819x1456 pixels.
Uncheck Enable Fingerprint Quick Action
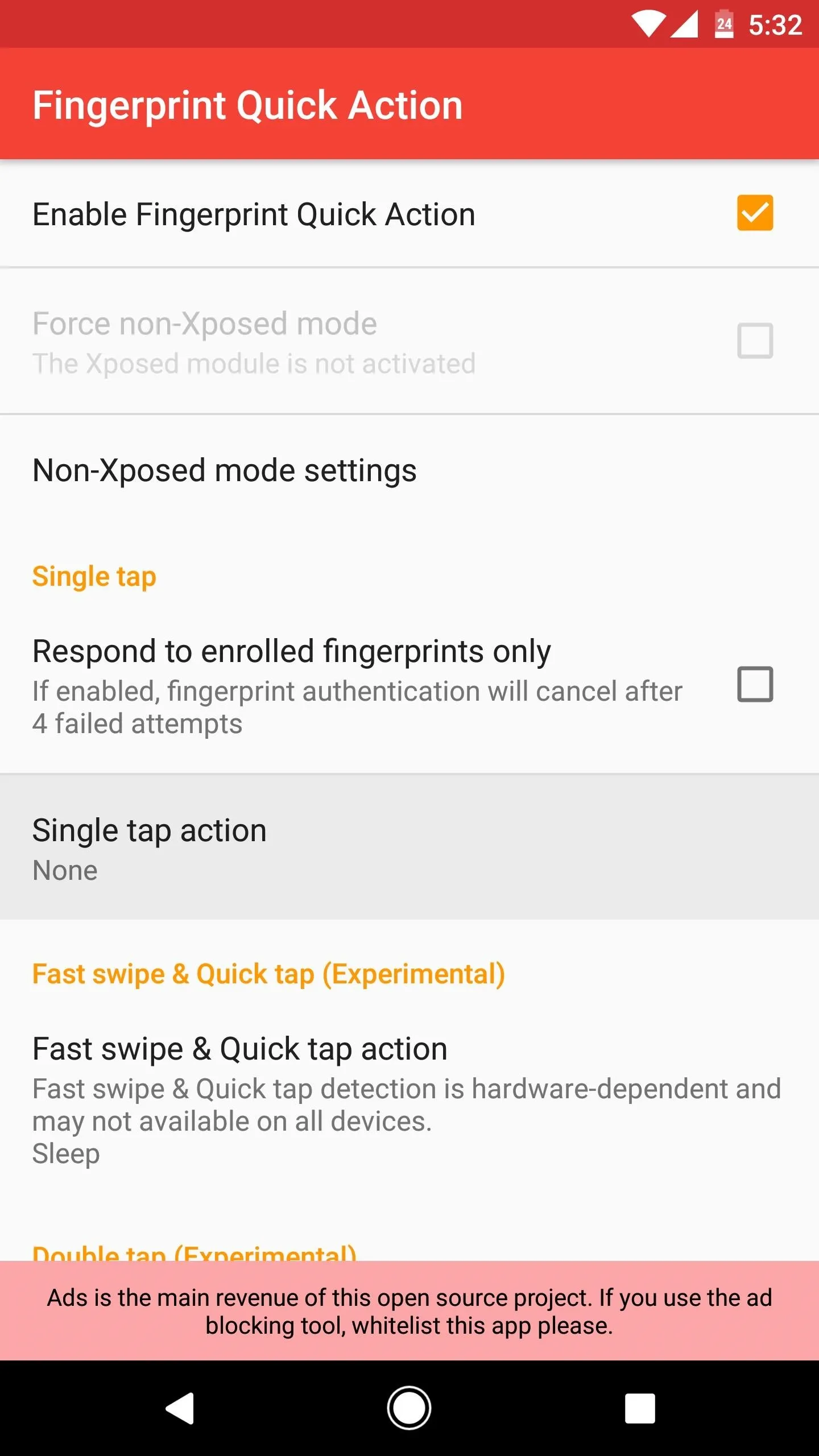click(755, 213)
